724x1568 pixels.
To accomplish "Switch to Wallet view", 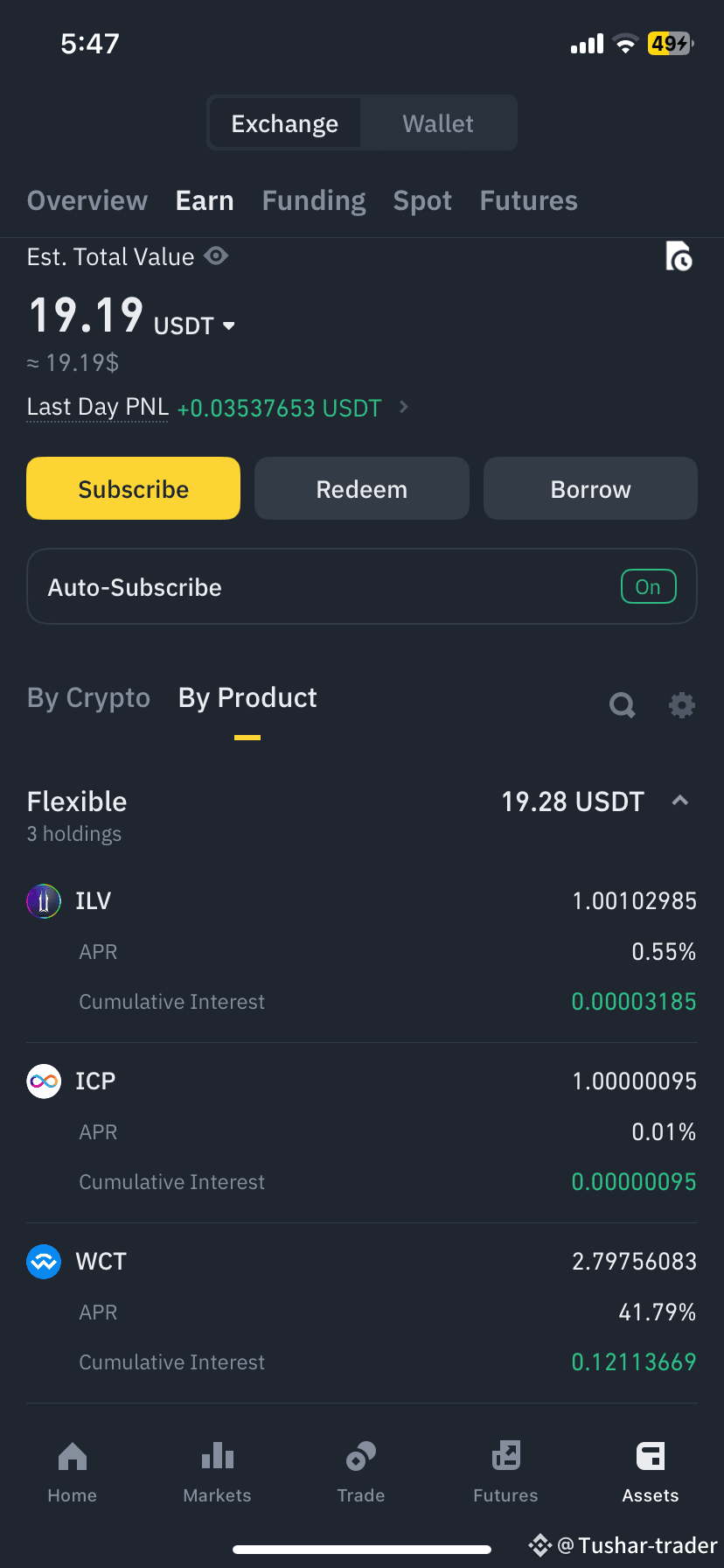I will pyautogui.click(x=437, y=122).
